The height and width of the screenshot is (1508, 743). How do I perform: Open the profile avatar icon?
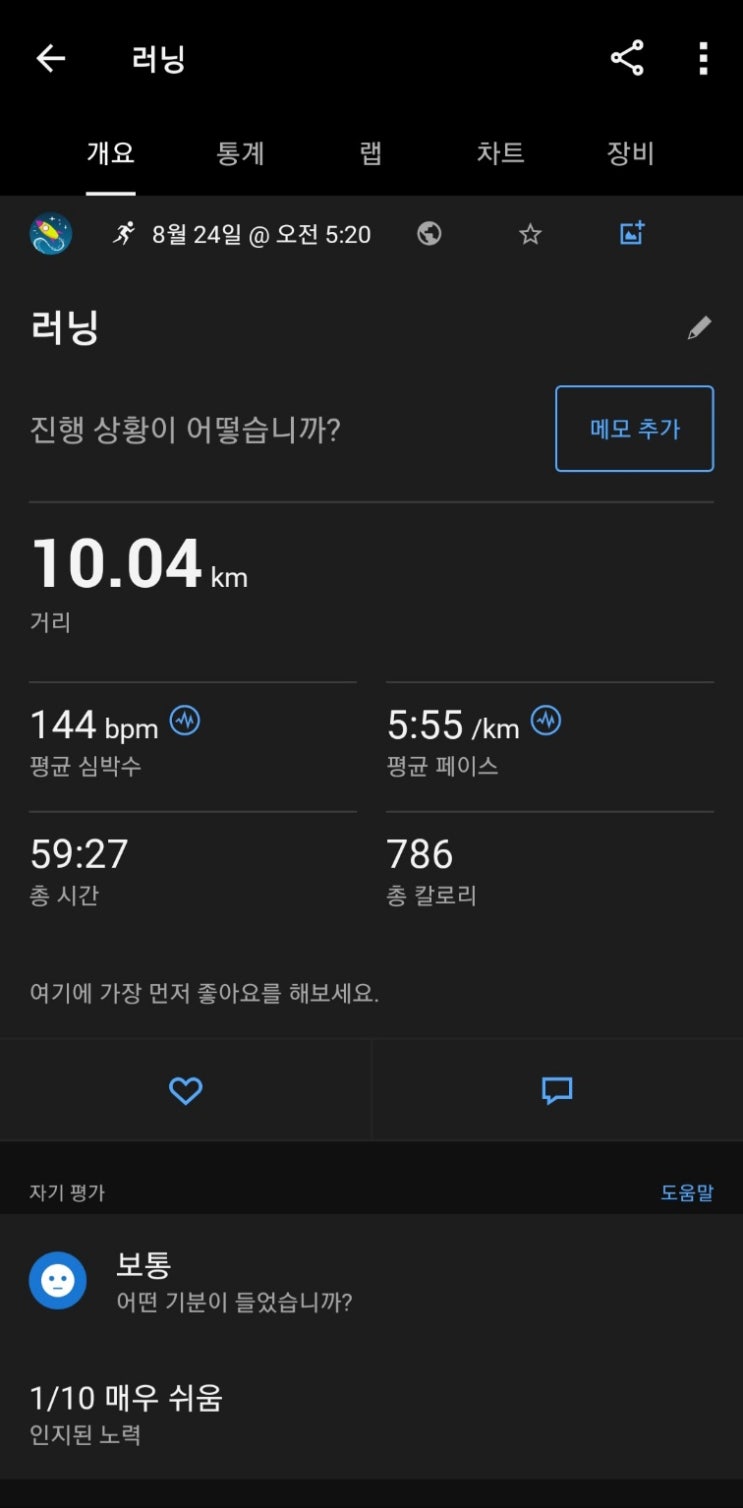tap(51, 234)
